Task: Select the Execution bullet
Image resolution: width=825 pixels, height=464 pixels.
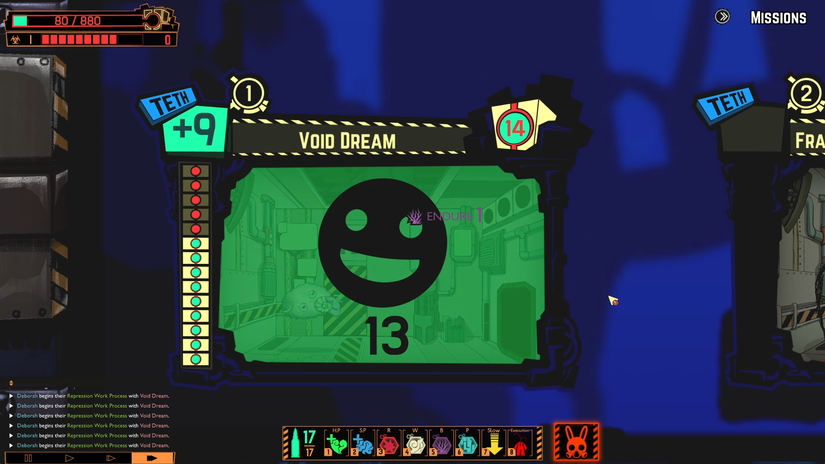Action: coord(520,443)
